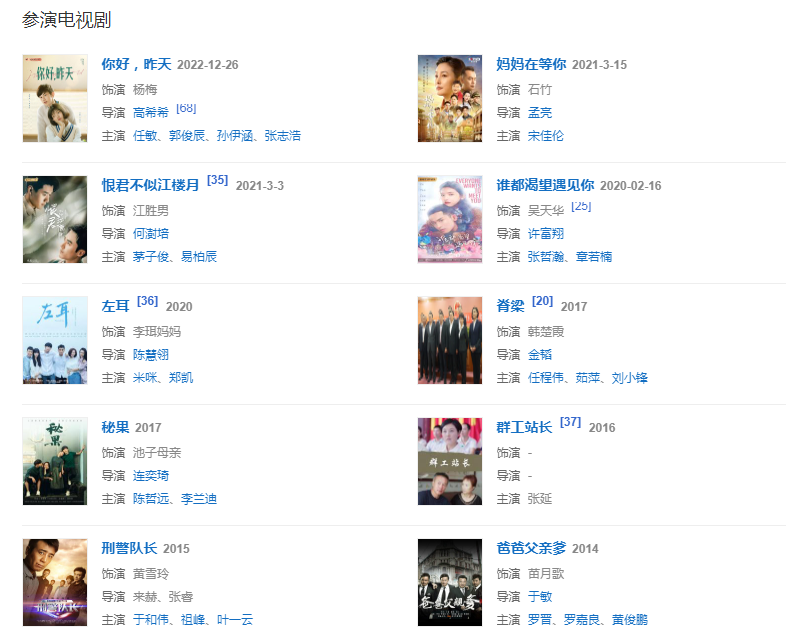The image size is (786, 639).
Task: Open the 你好，昨天 drama title link
Action: click(x=135, y=64)
